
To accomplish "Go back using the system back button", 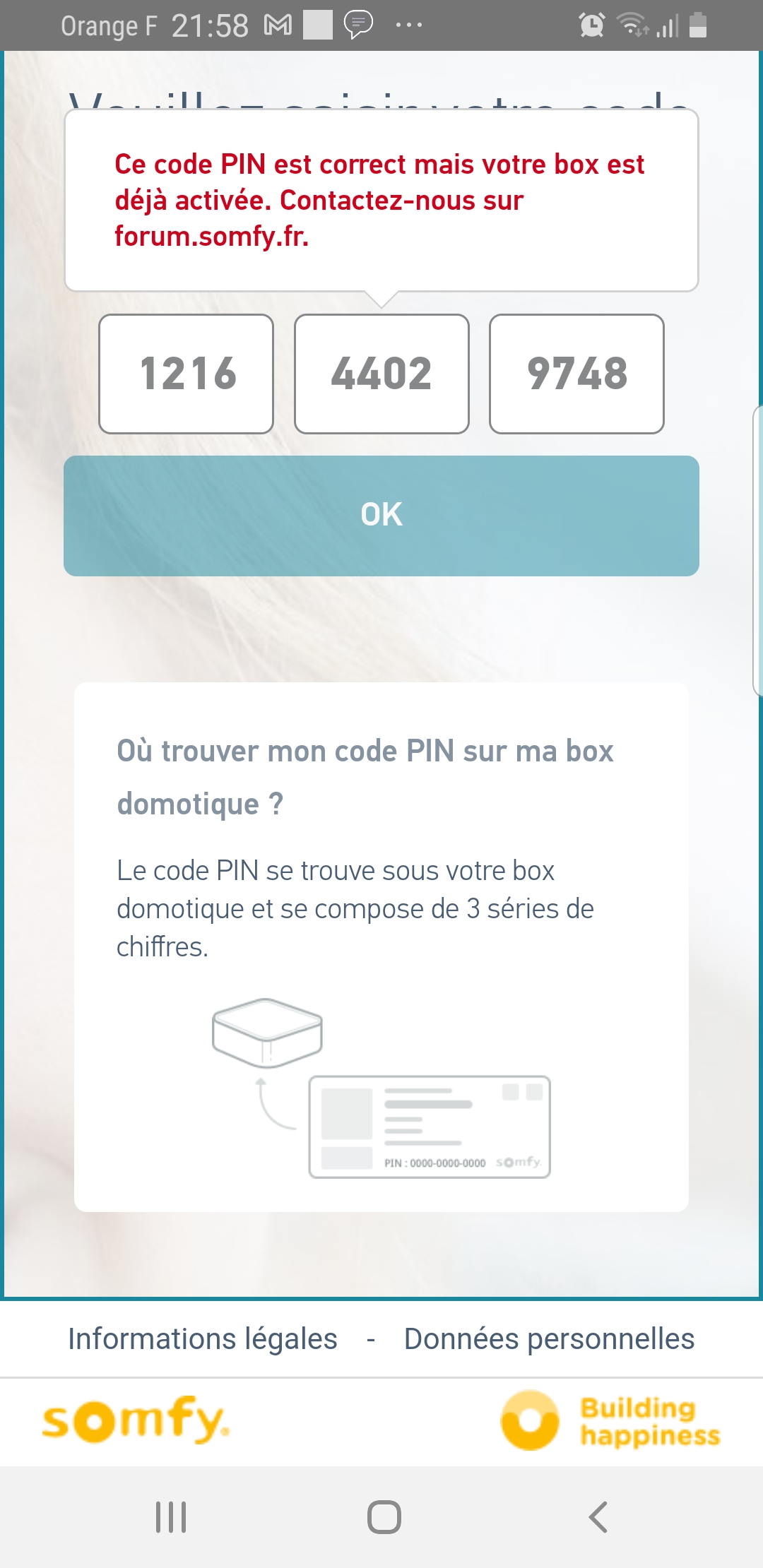I will point(598,1516).
